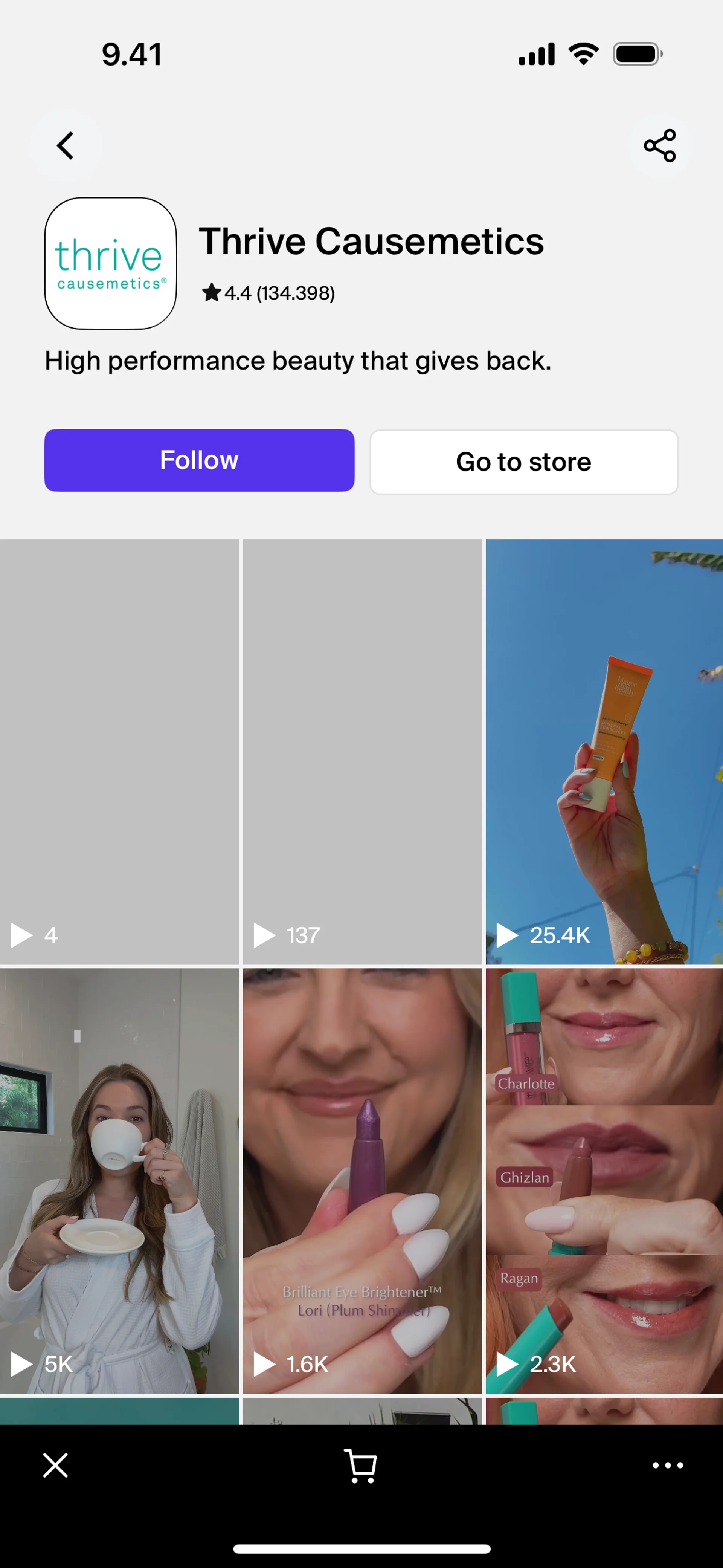Play the 1.6K Eye Brightener video
This screenshot has width=723, height=1568.
(362, 1181)
